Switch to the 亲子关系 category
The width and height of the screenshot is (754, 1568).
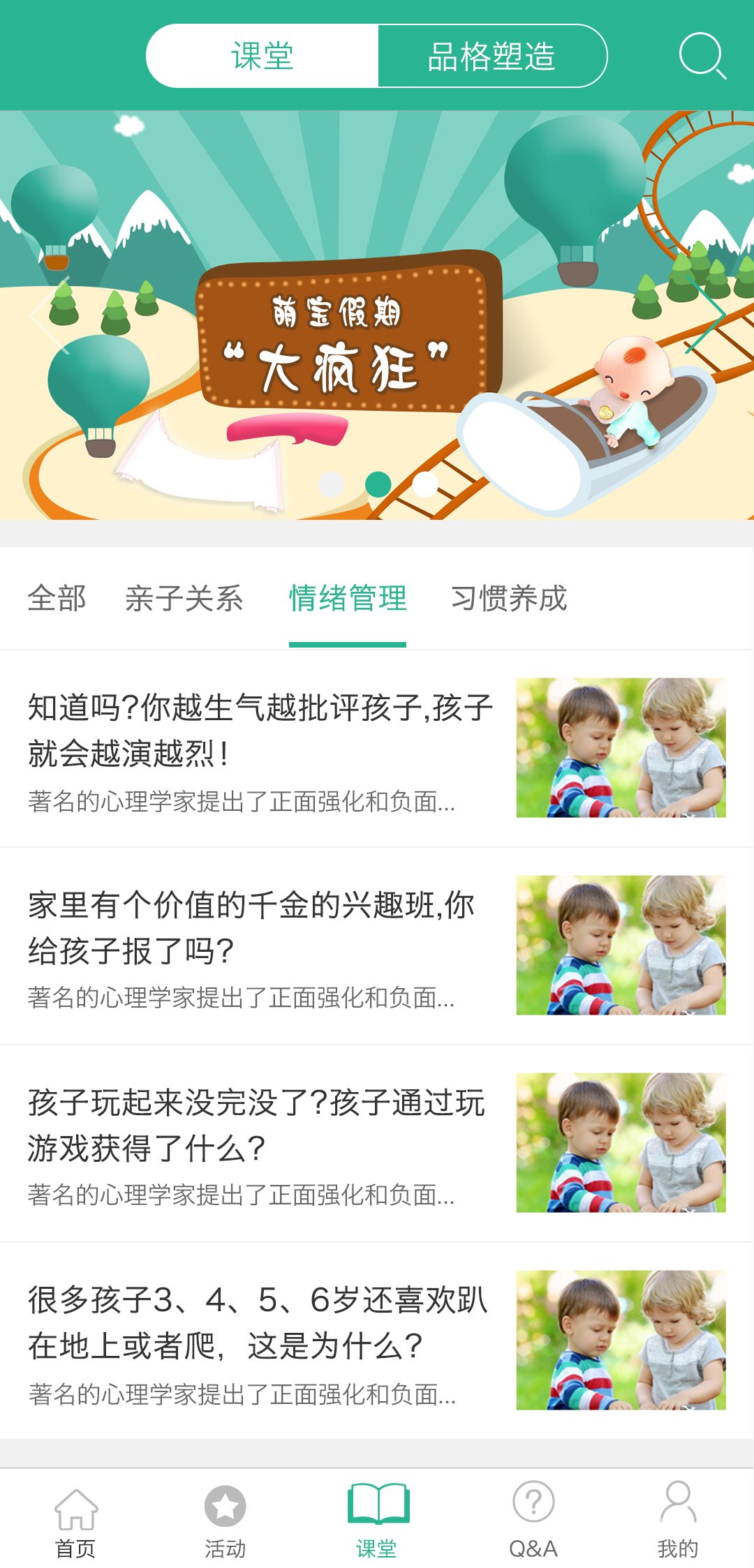pos(184,598)
